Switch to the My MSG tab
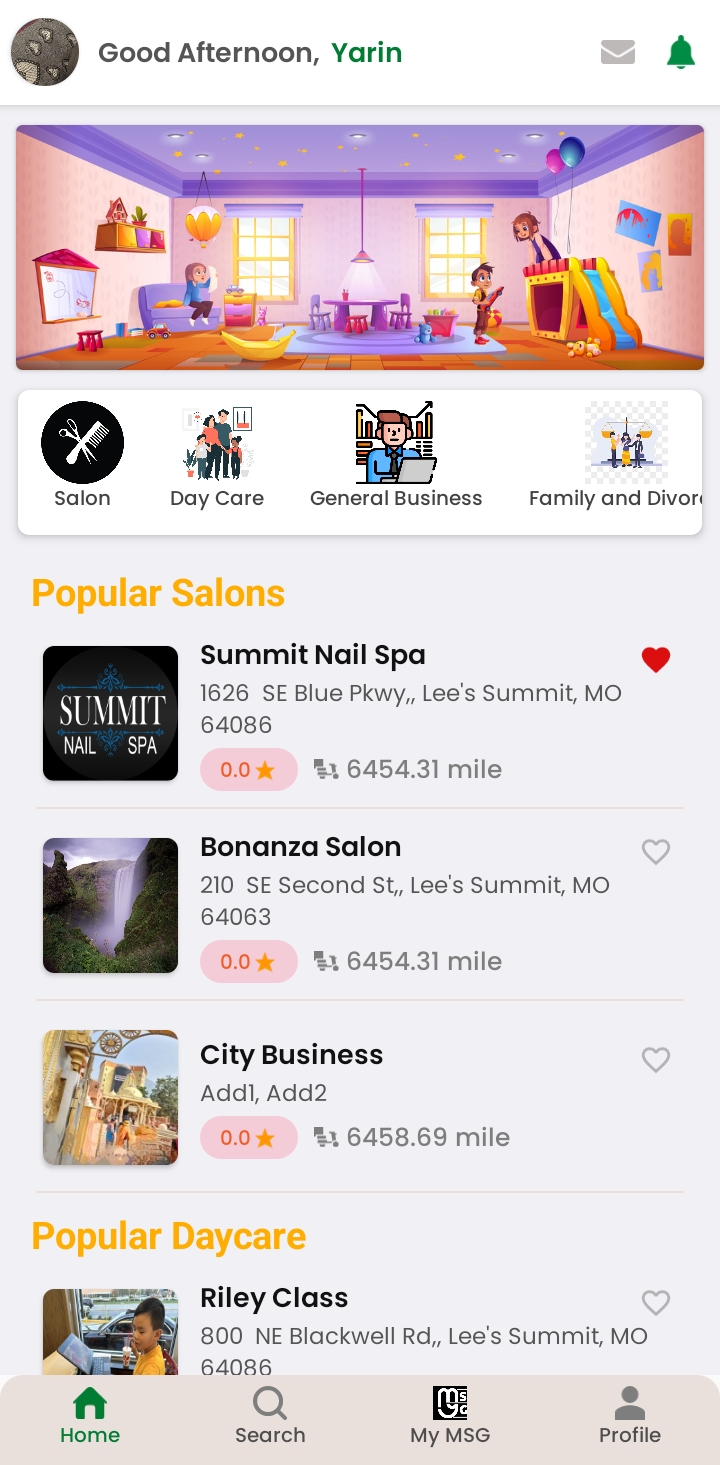This screenshot has width=720, height=1465. point(450,1417)
